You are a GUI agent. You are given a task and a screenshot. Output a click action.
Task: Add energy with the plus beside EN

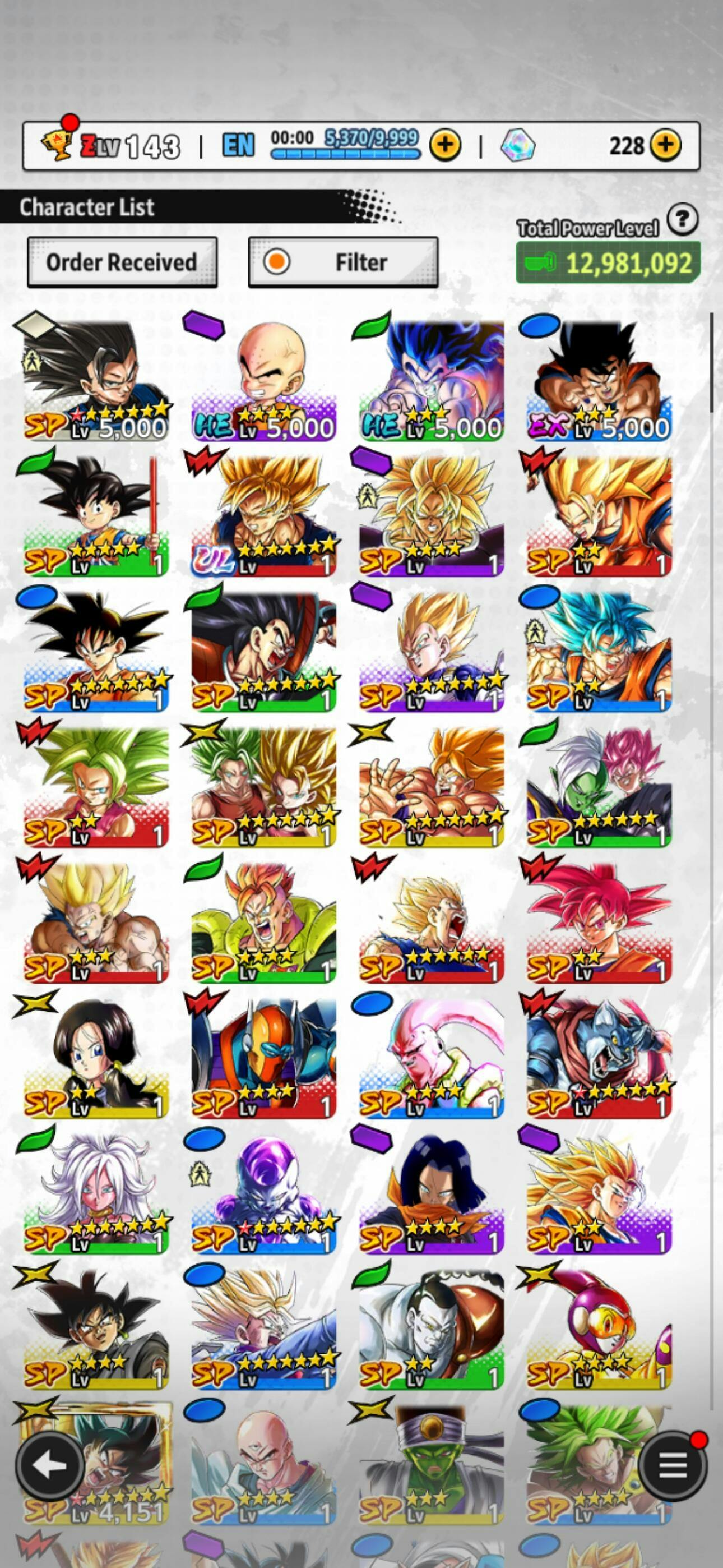click(445, 145)
